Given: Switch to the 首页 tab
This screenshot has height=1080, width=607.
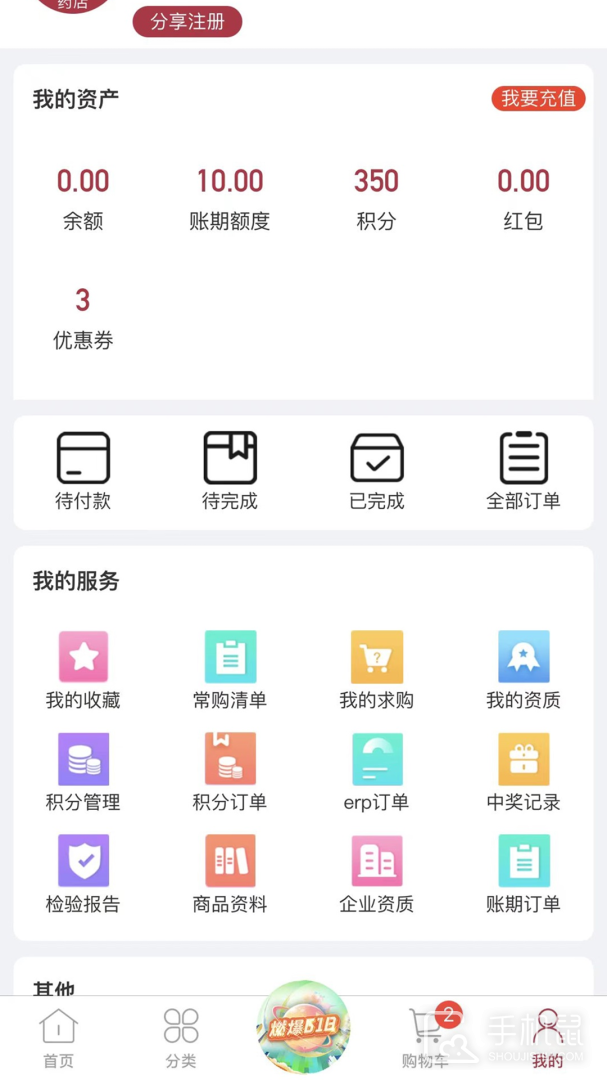Looking at the screenshot, I should click(58, 1038).
